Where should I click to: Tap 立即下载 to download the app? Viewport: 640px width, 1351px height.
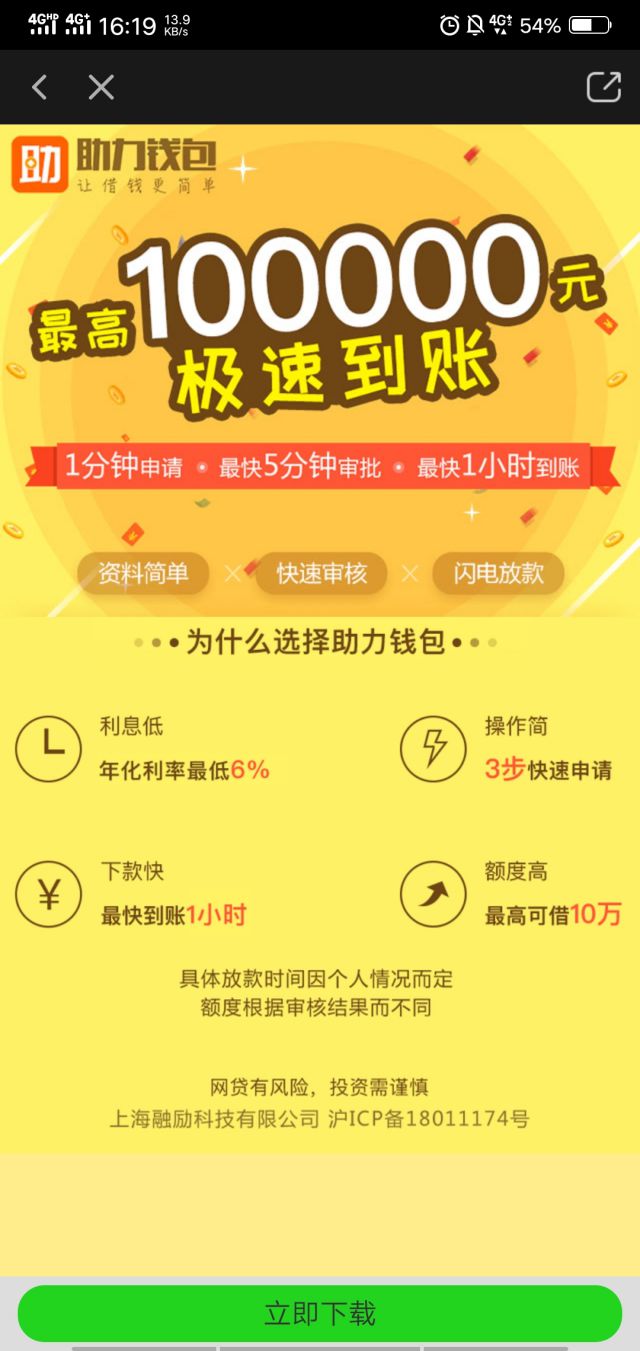click(320, 1312)
